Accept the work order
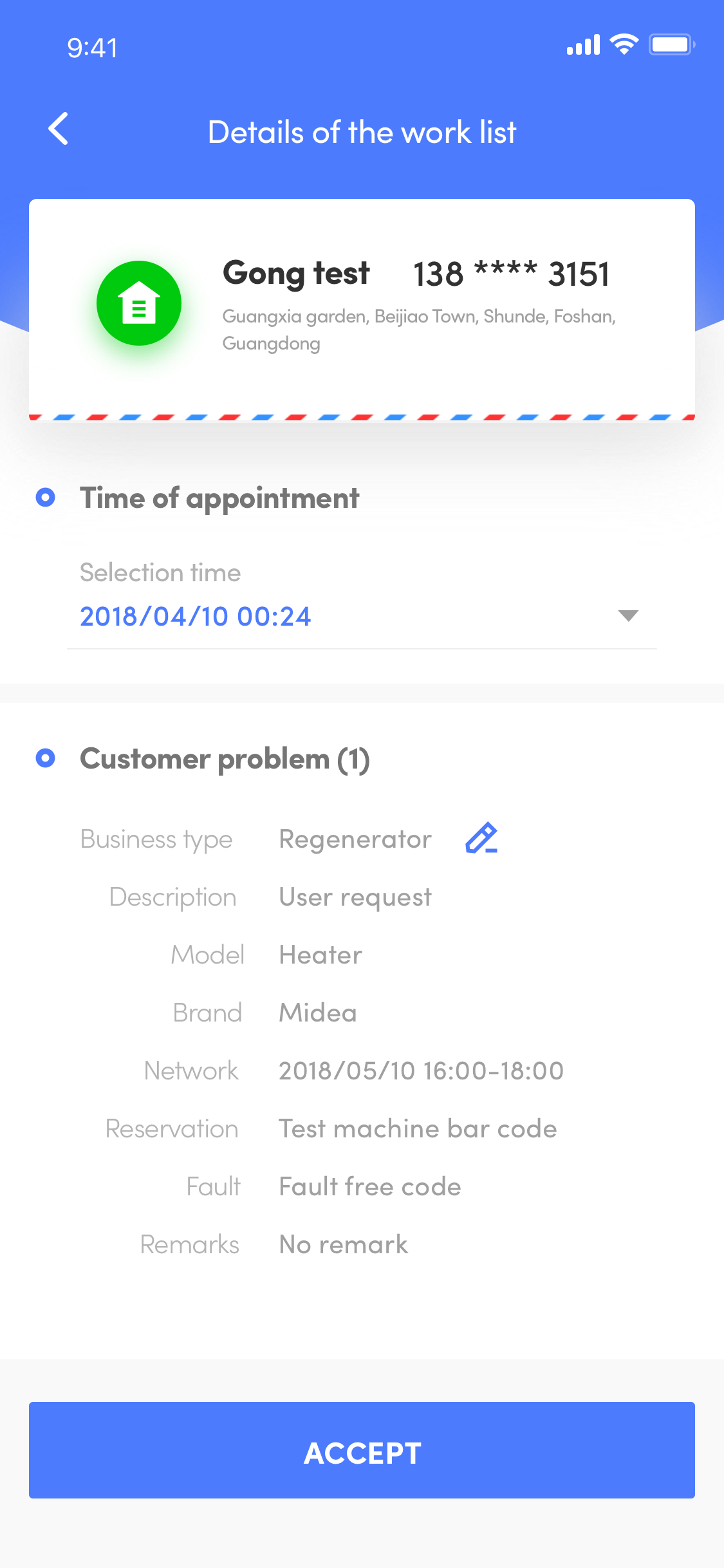 (362, 1450)
